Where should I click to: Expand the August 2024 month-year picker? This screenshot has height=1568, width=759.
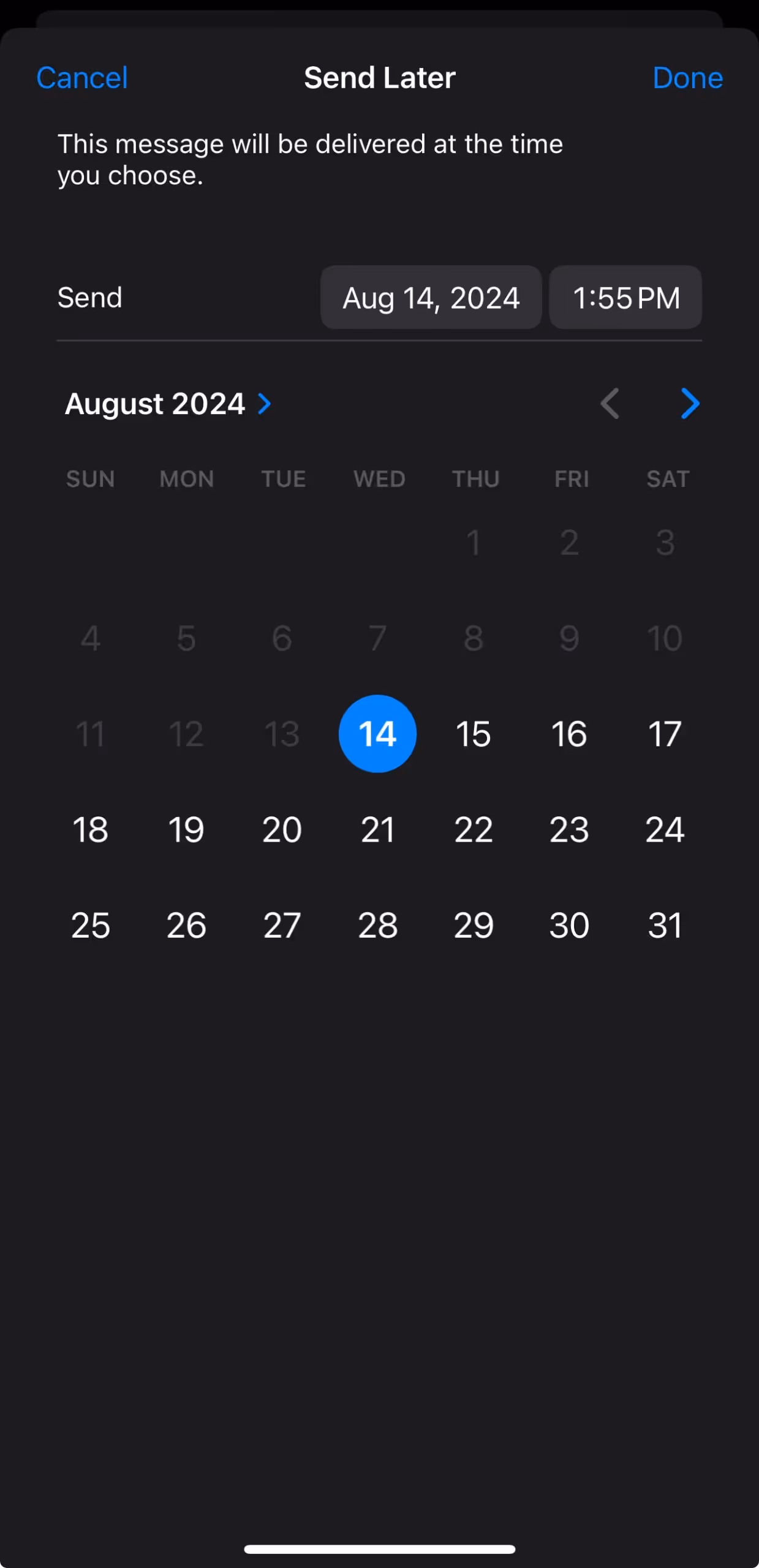point(168,404)
